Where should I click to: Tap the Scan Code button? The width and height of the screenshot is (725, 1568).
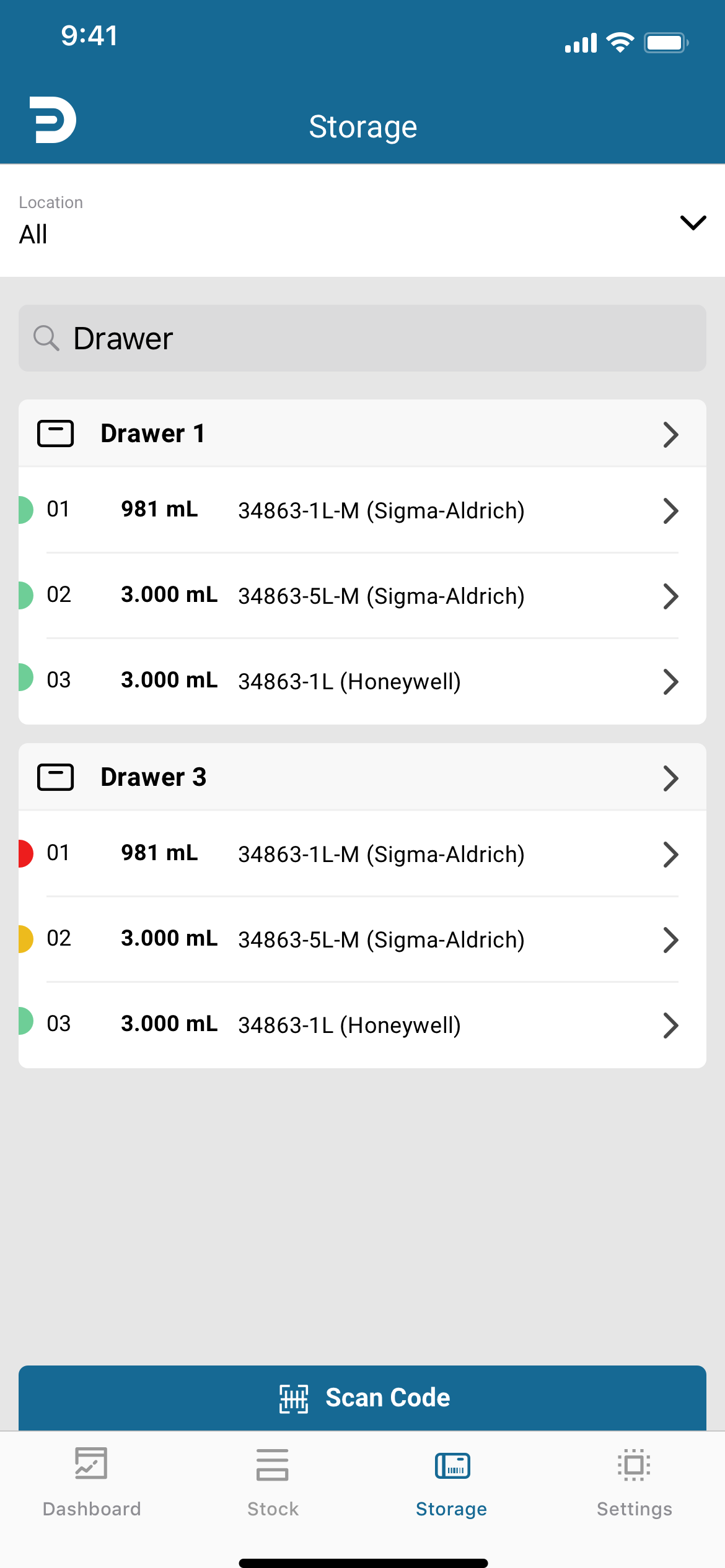362,1398
